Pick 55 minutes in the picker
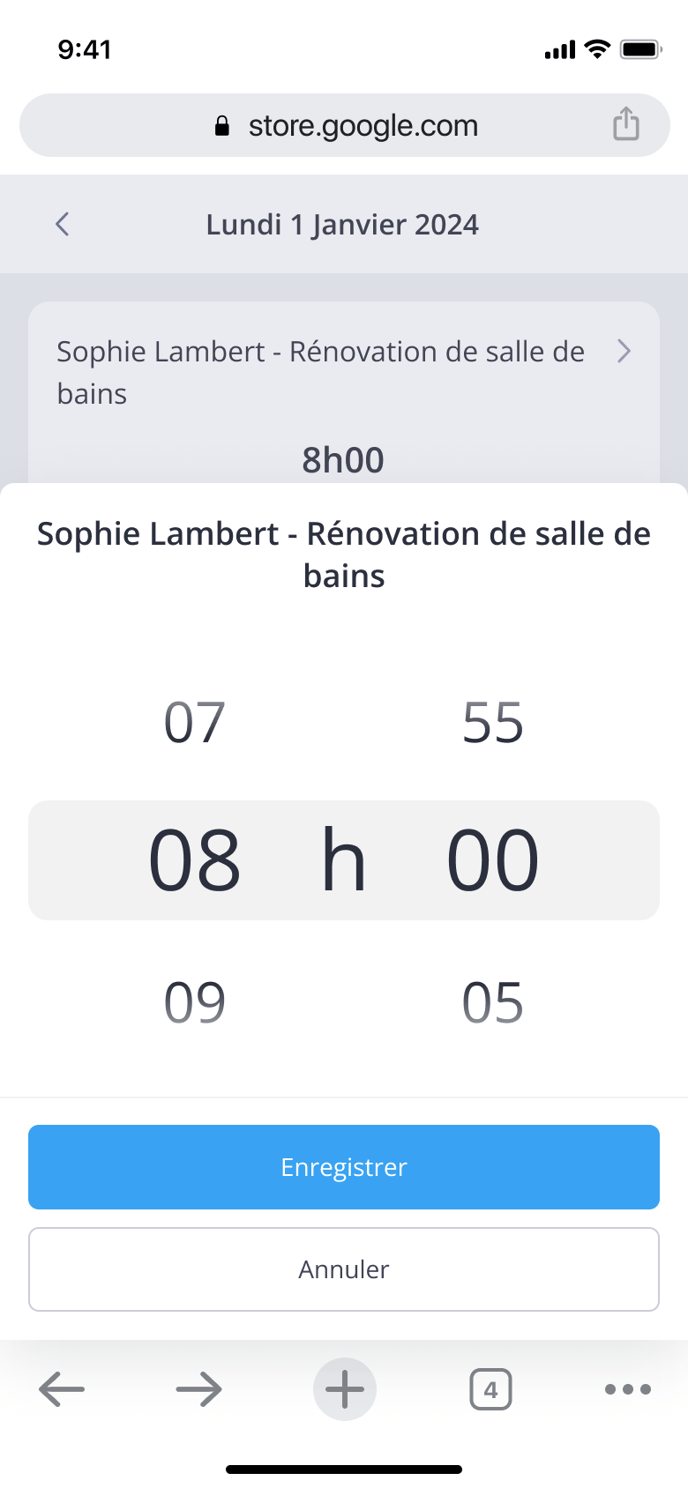 493,722
